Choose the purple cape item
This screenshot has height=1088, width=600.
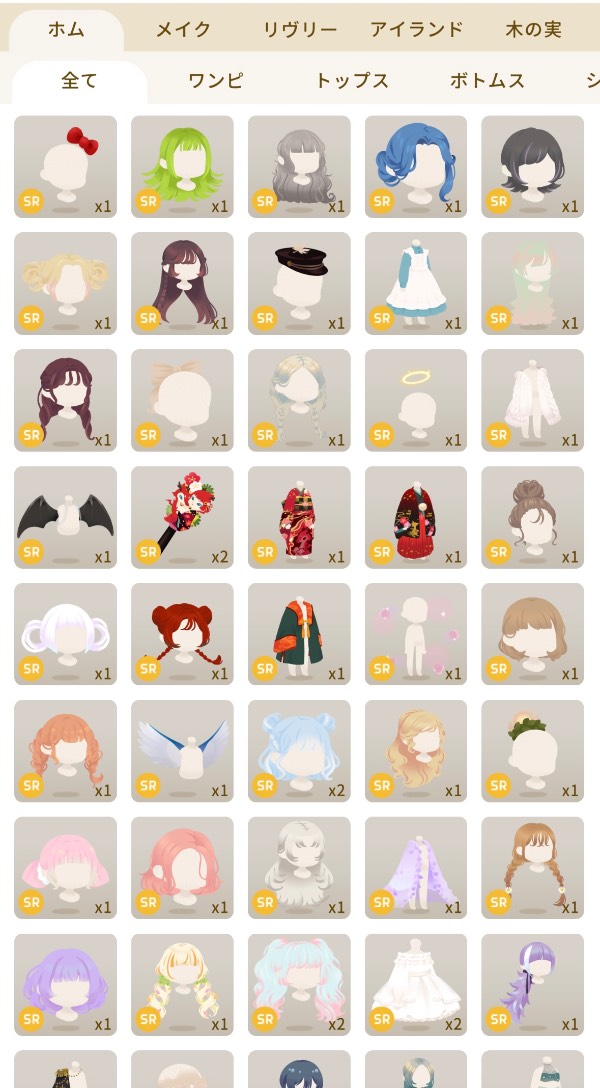point(416,868)
